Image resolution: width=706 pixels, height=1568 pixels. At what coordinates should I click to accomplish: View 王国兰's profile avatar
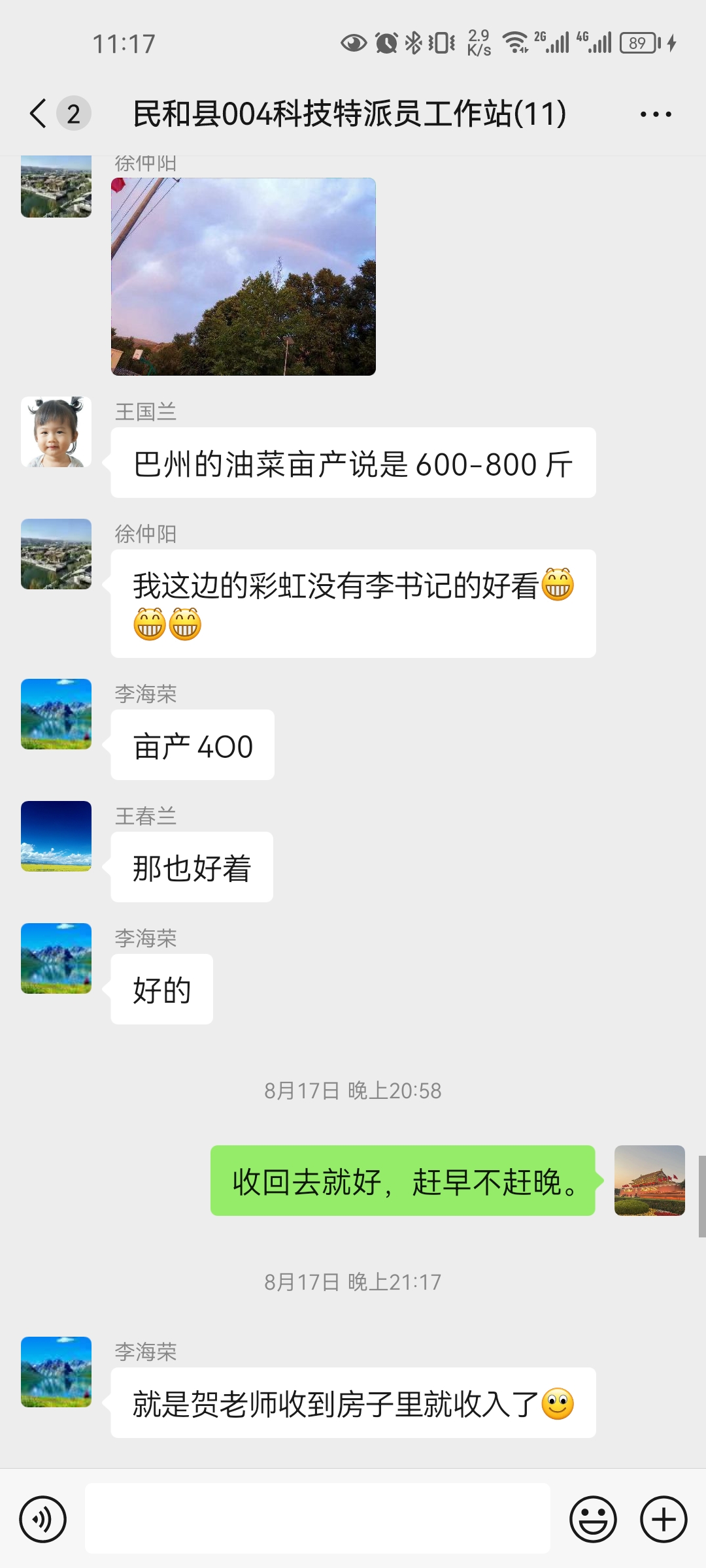[56, 432]
